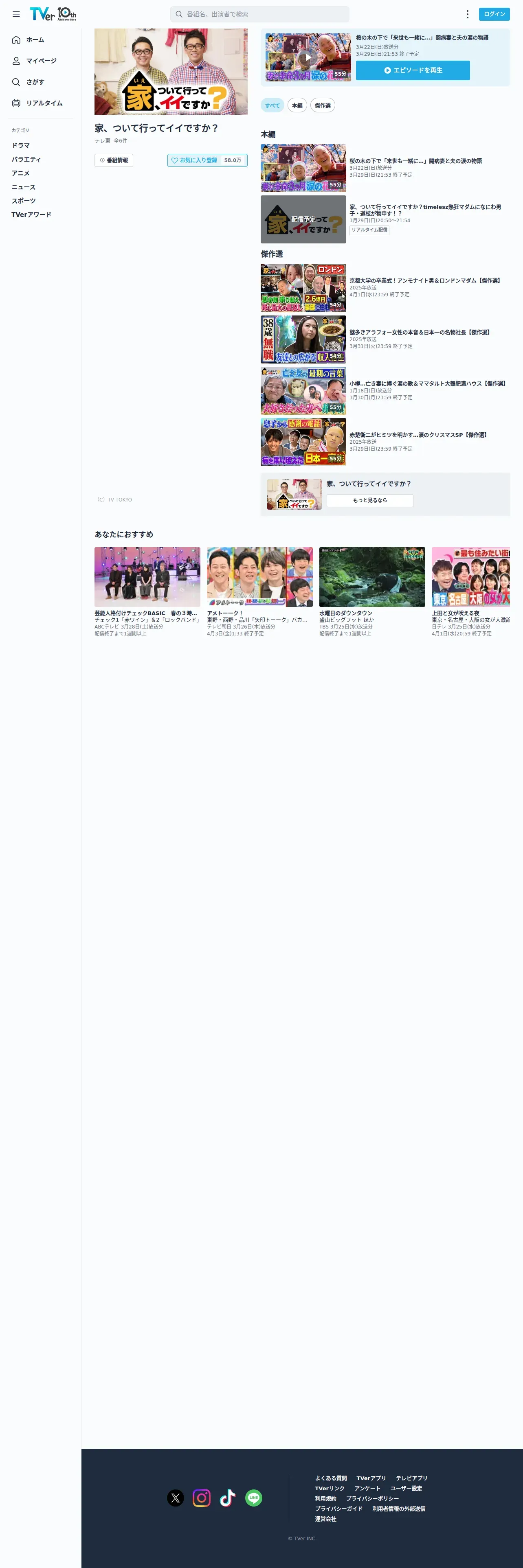Tap the もっと見るなら button
The height and width of the screenshot is (1568, 523).
tap(369, 500)
